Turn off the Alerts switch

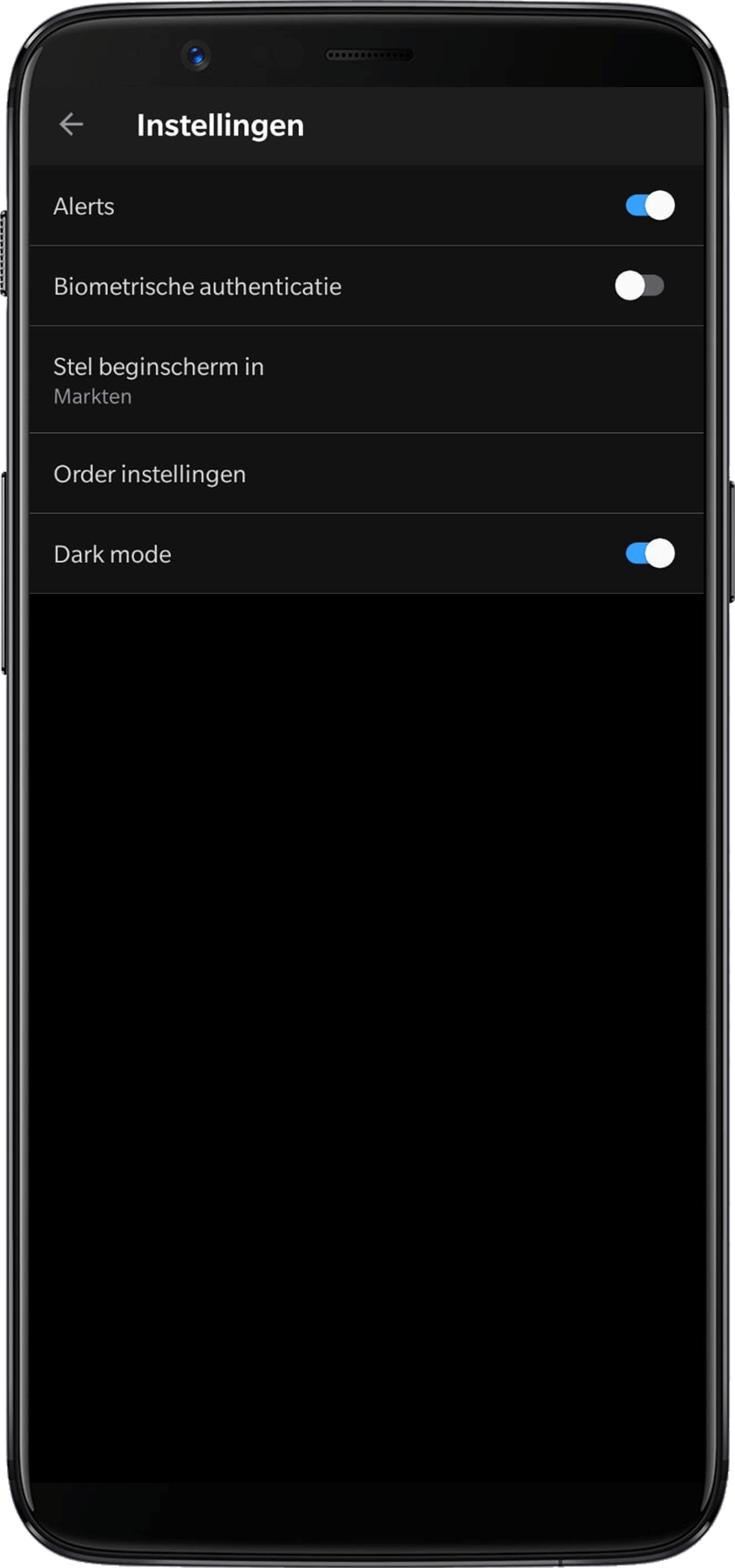tap(650, 206)
